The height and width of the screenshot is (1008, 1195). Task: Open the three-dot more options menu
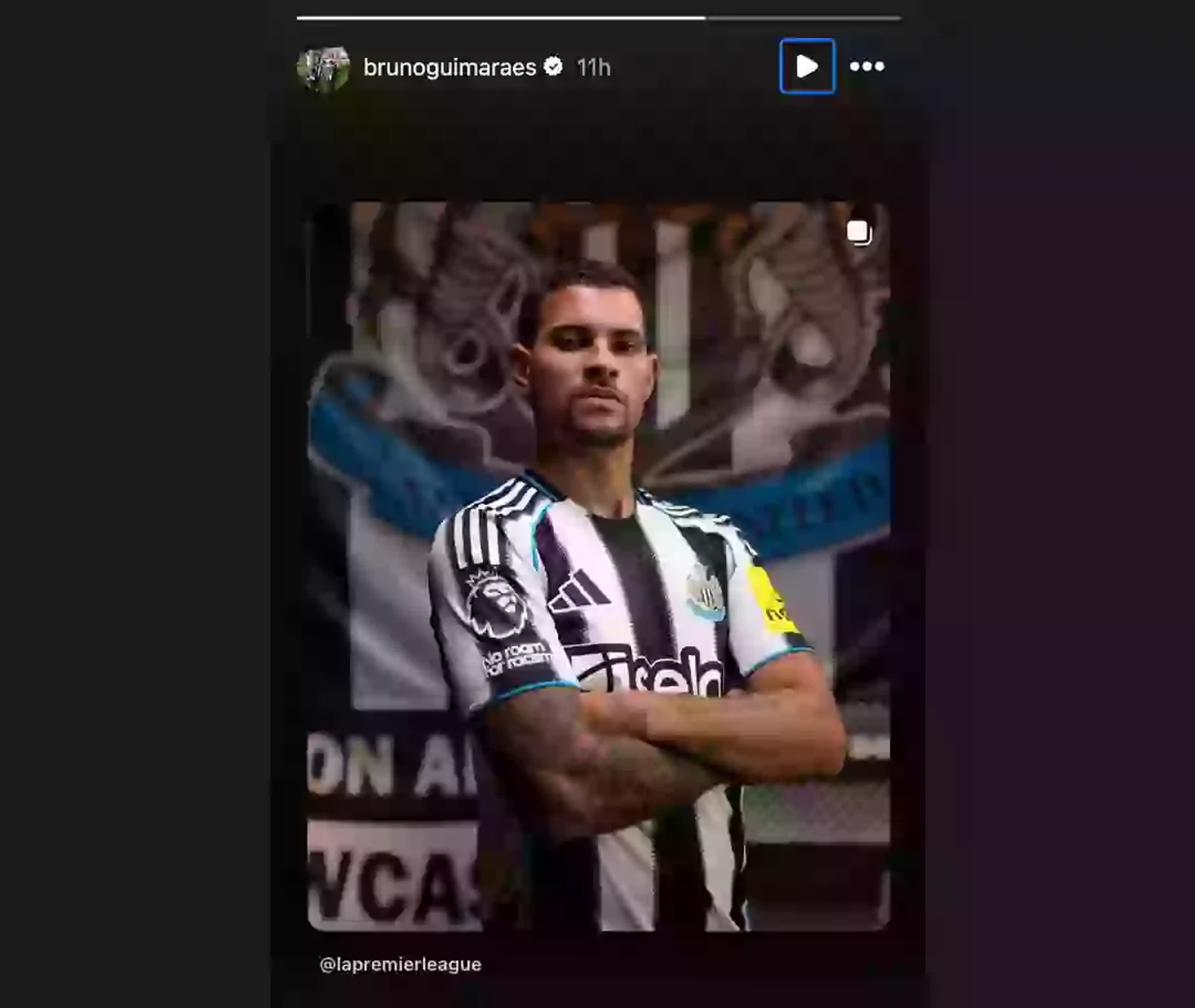(867, 66)
